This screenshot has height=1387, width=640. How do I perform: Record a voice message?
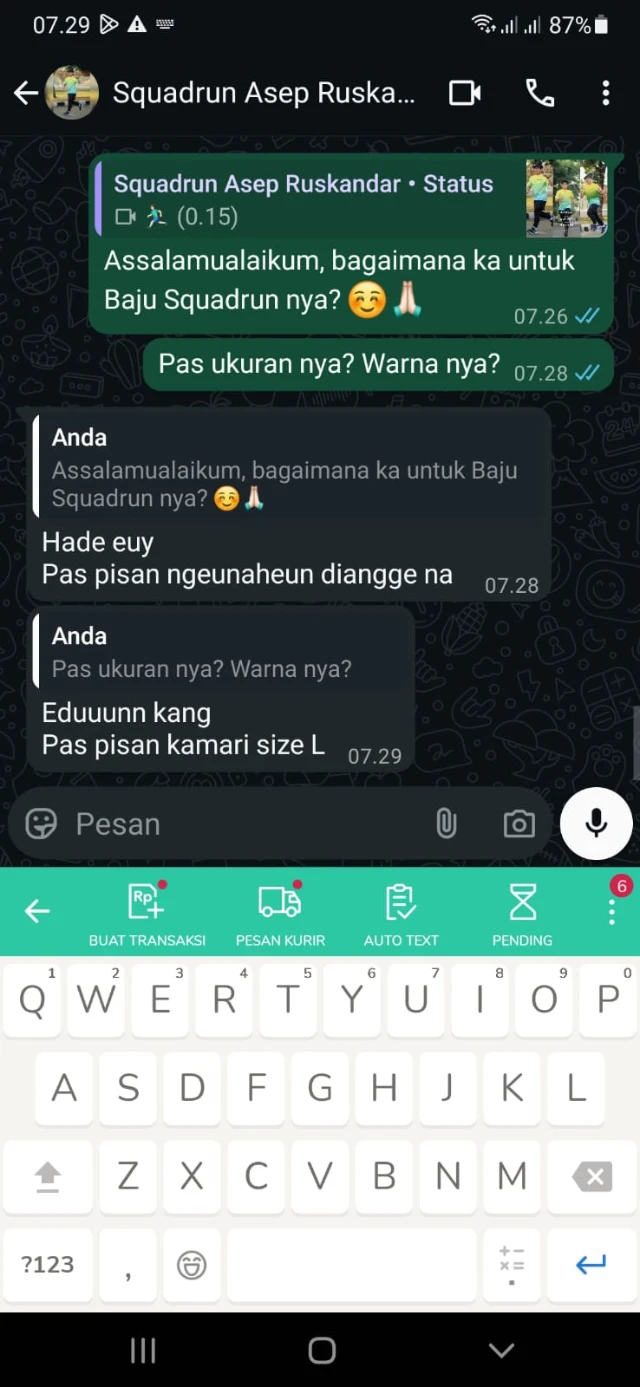pyautogui.click(x=596, y=823)
